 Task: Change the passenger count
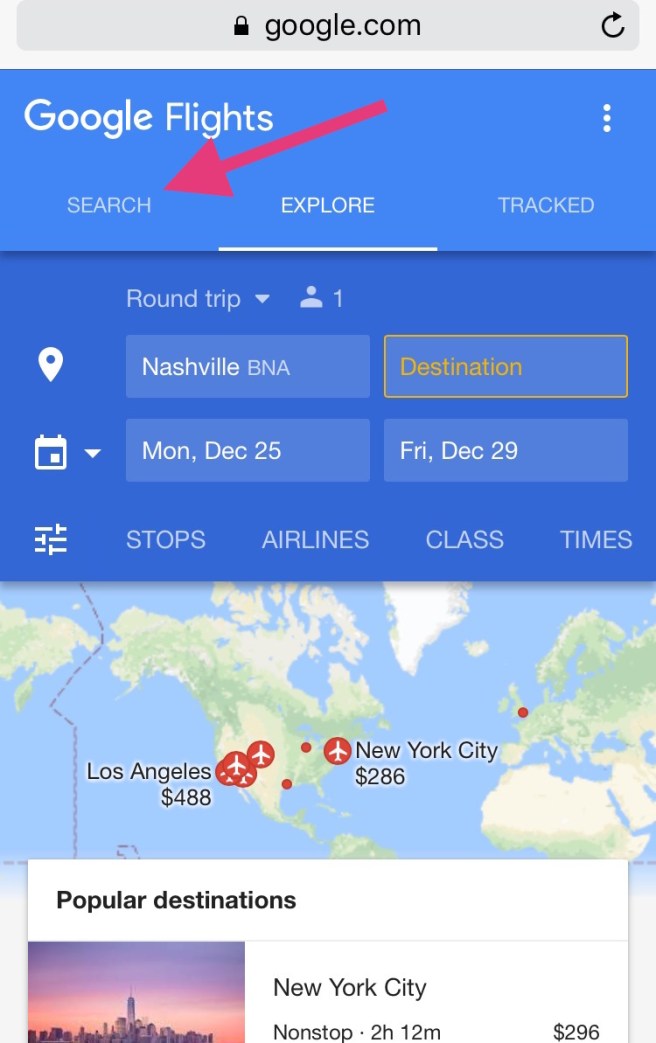coord(322,298)
